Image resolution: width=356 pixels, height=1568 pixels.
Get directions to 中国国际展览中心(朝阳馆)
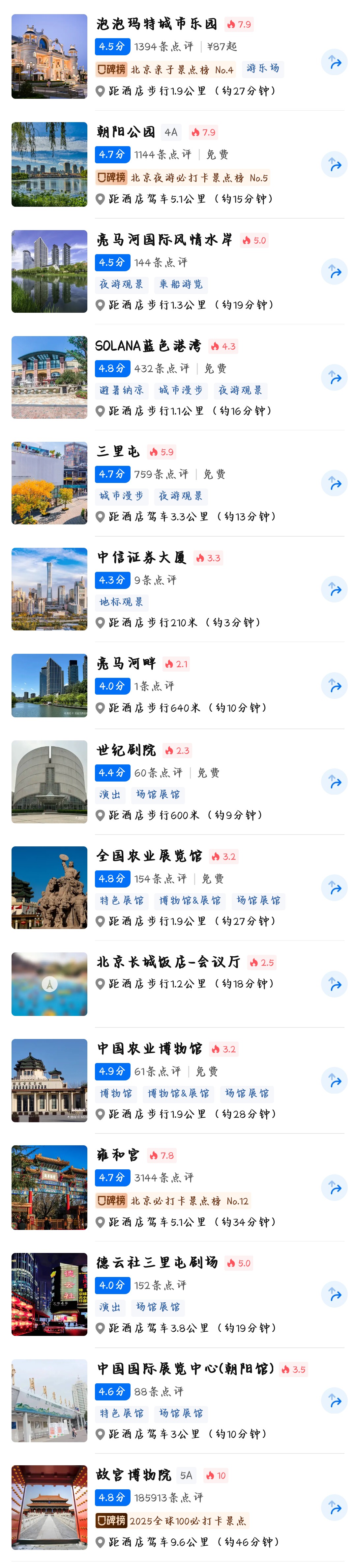tap(334, 1400)
